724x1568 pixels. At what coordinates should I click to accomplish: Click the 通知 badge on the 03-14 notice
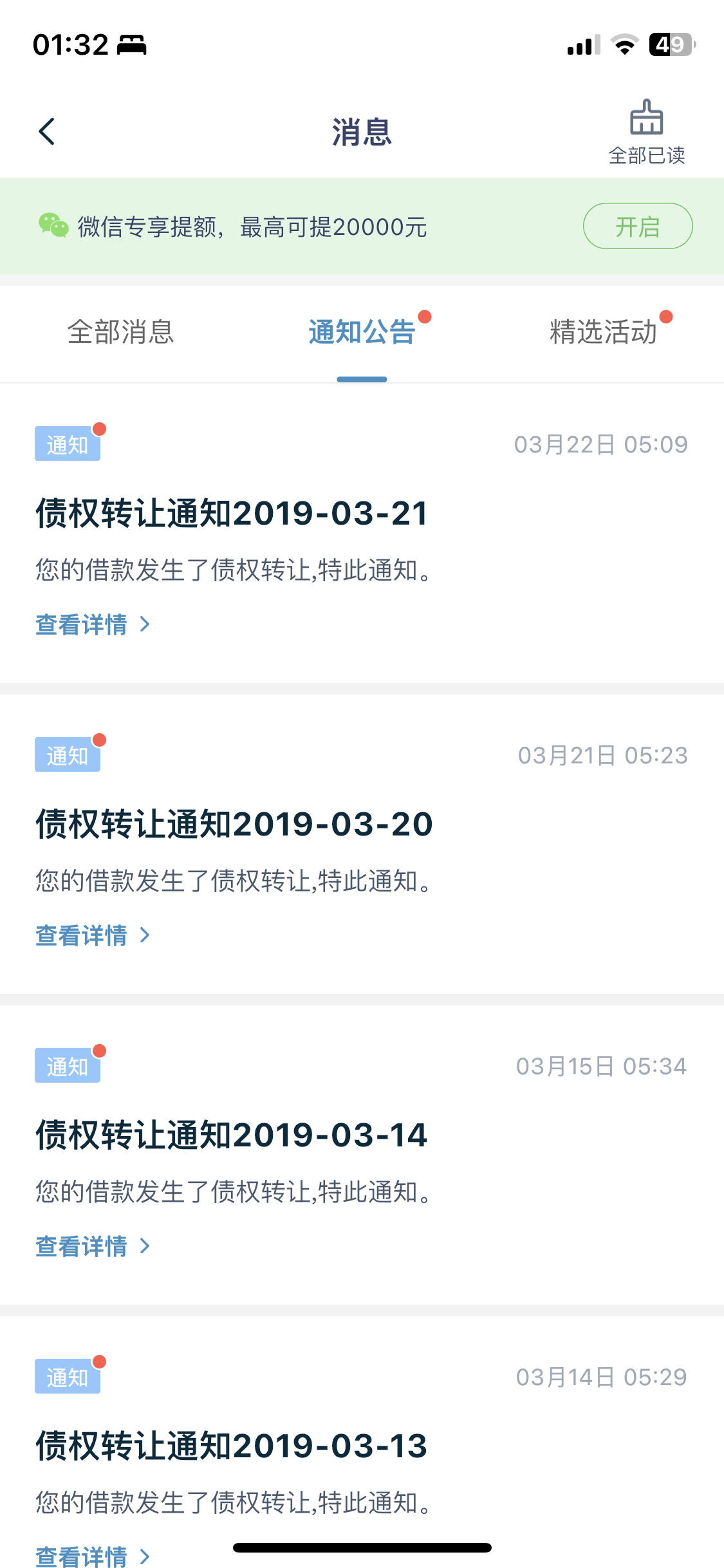(x=67, y=1065)
